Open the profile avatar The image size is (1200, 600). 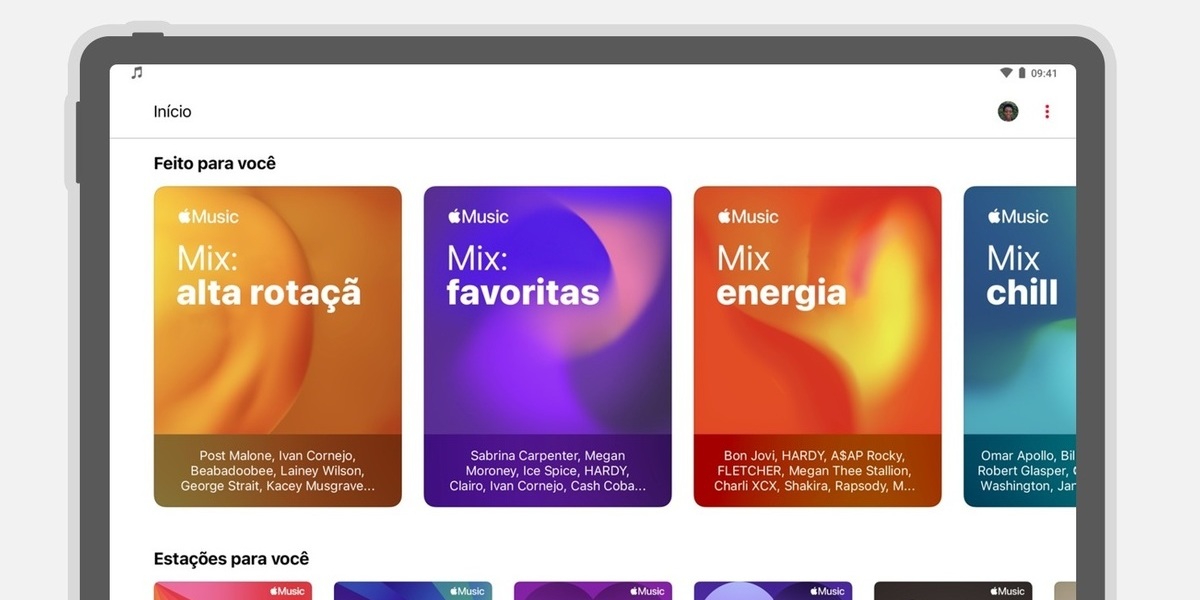pos(1007,112)
